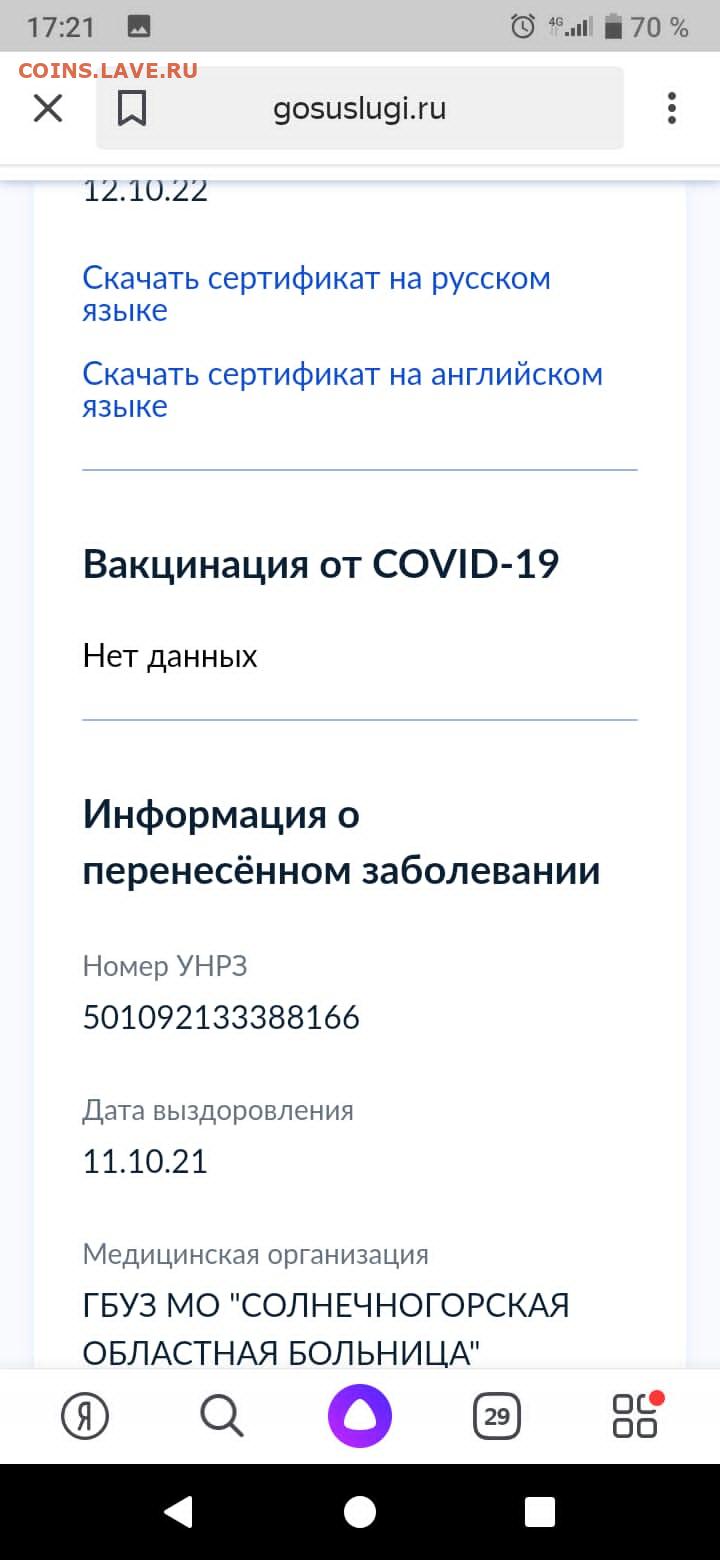Tap the gosuslugi.ru address bar

(x=360, y=108)
